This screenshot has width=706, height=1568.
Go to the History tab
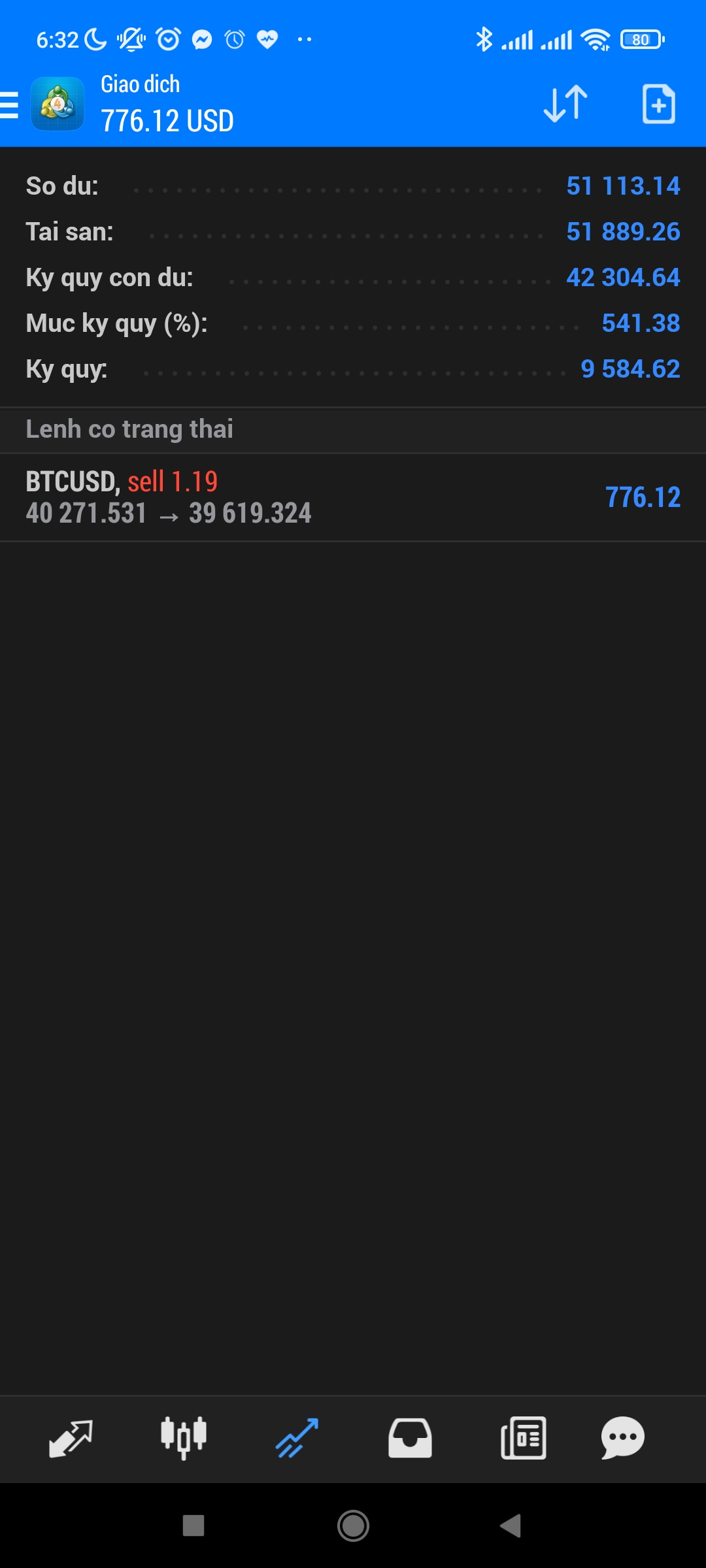pyautogui.click(x=410, y=1438)
